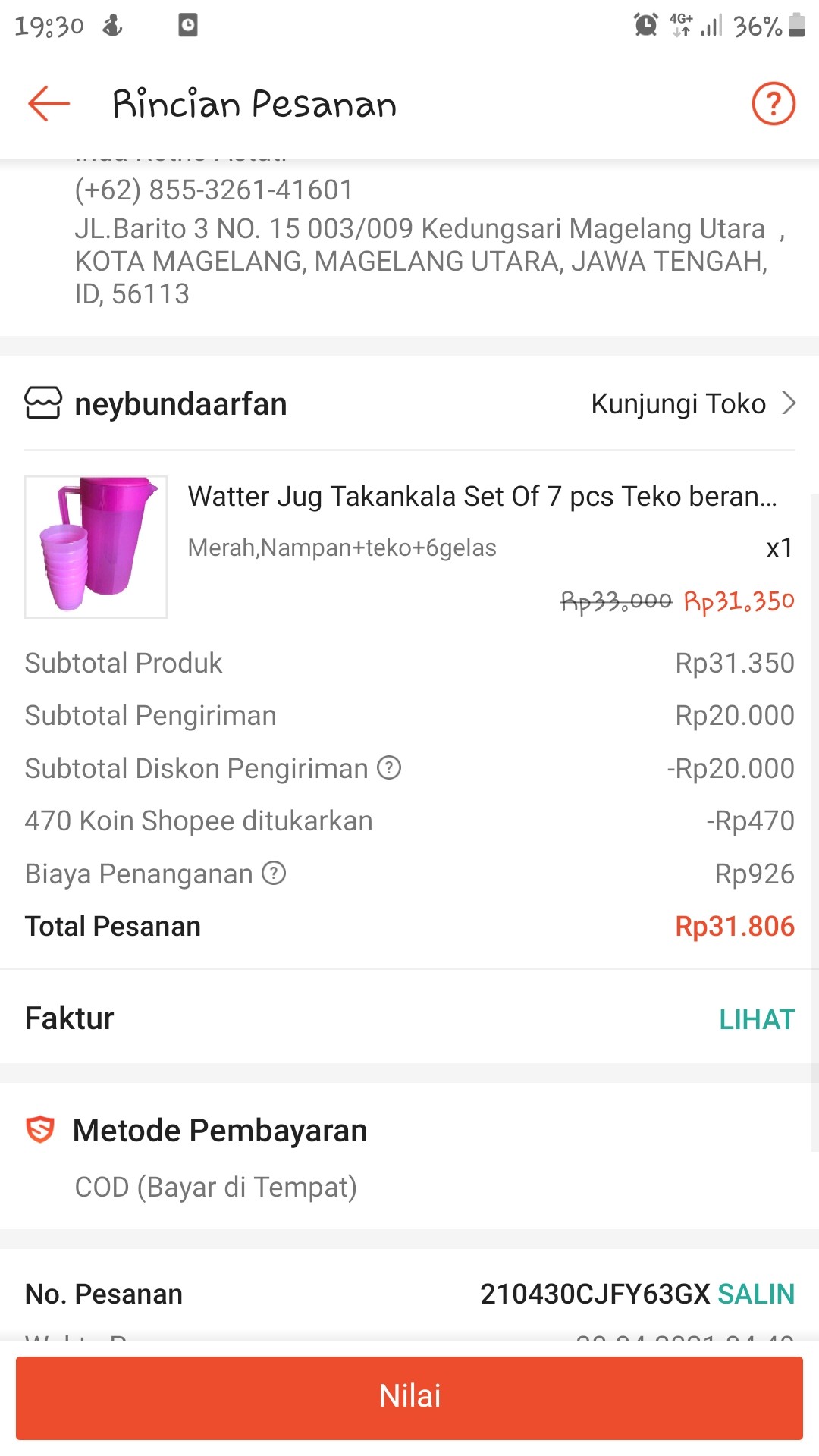Tap the Total Pesanan amount Rp31.806
819x1456 pixels.
(x=732, y=925)
